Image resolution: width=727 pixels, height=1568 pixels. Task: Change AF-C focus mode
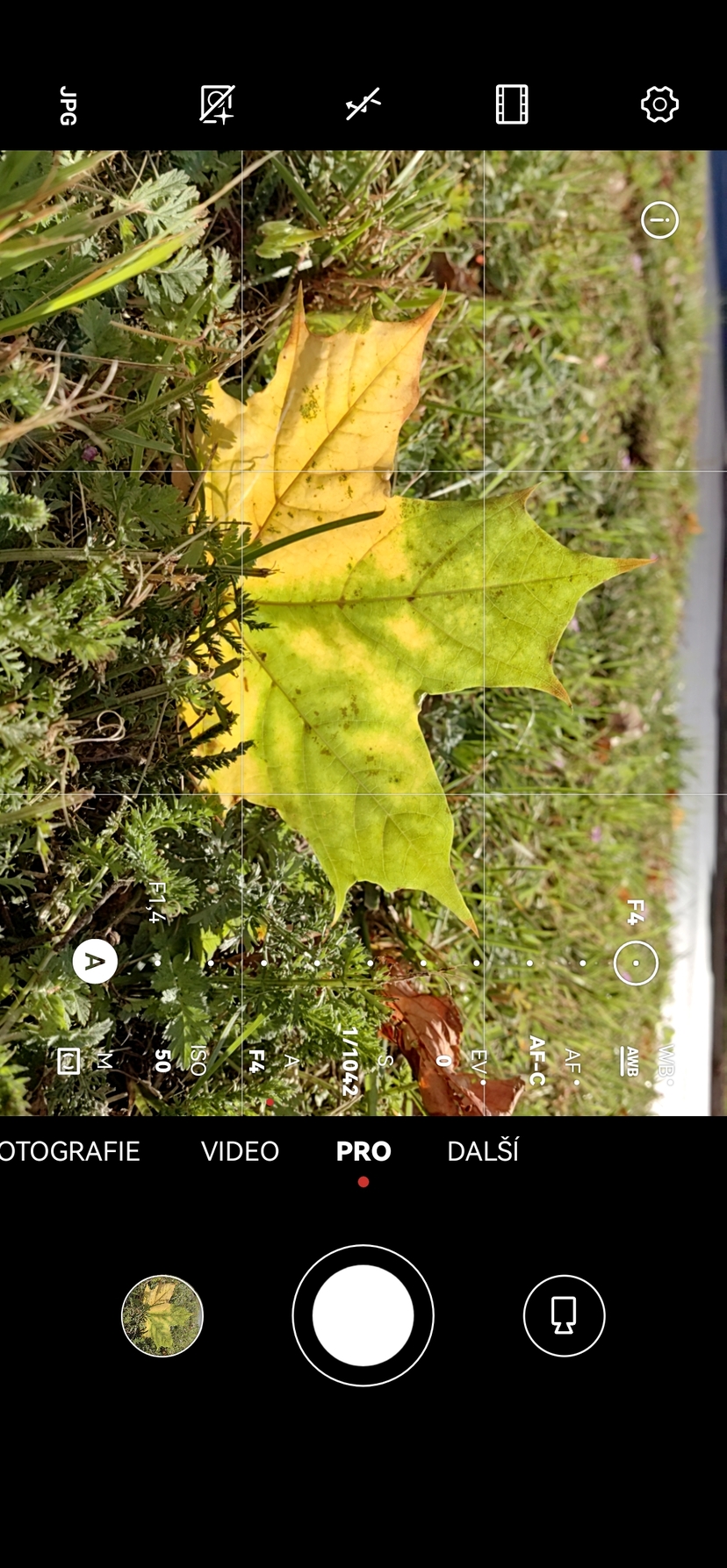pyautogui.click(x=553, y=1061)
